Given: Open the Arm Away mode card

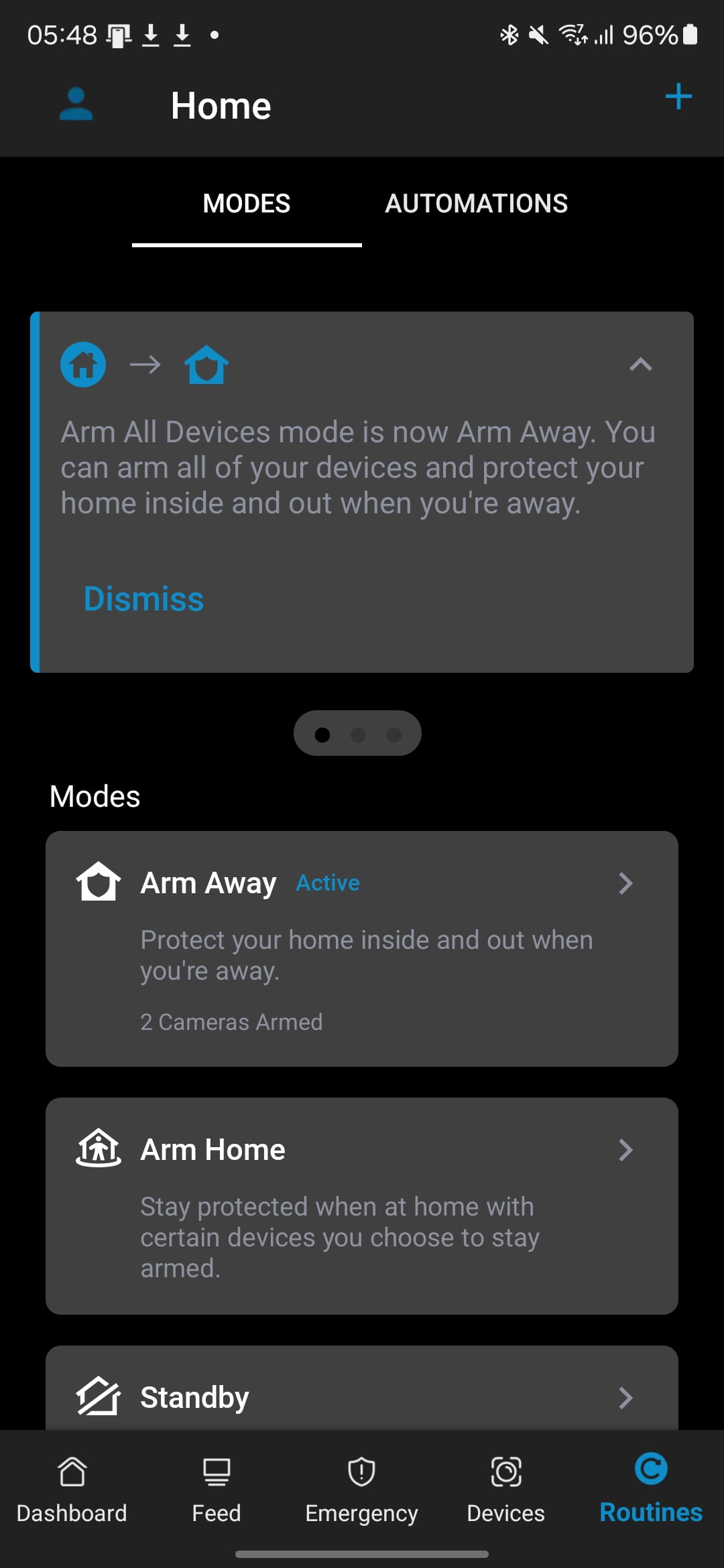Looking at the screenshot, I should point(362,948).
